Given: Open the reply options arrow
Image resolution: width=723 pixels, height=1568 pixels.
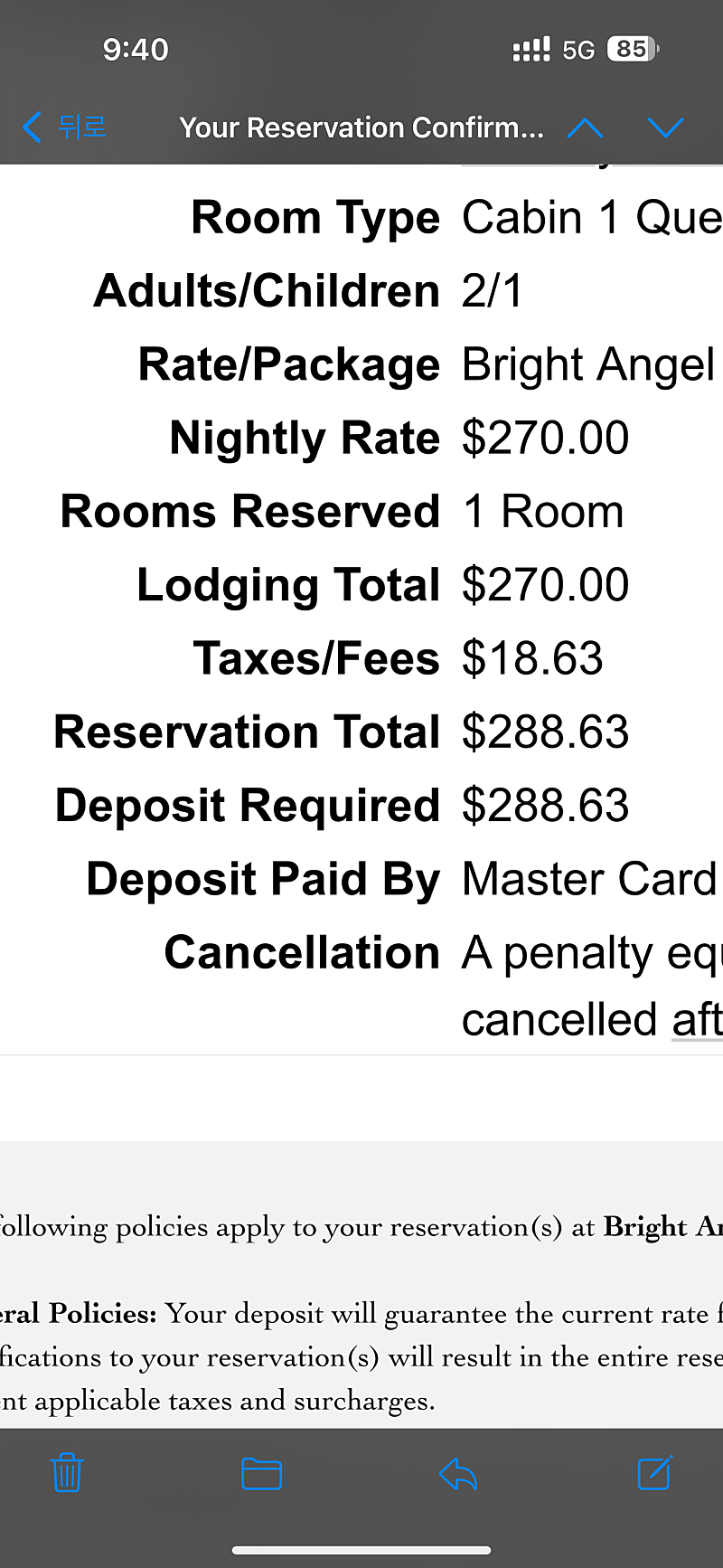Looking at the screenshot, I should pos(458,1474).
